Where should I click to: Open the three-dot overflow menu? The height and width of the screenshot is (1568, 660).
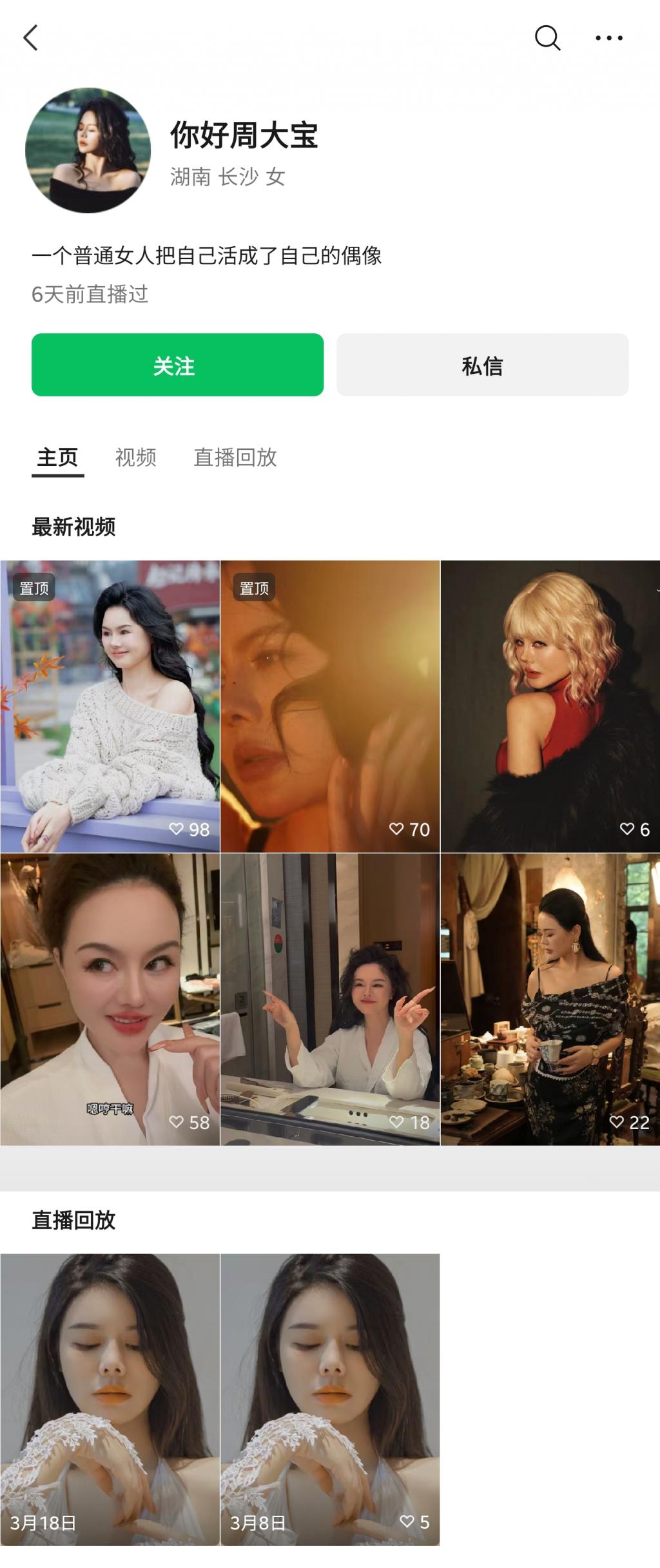pos(608,38)
